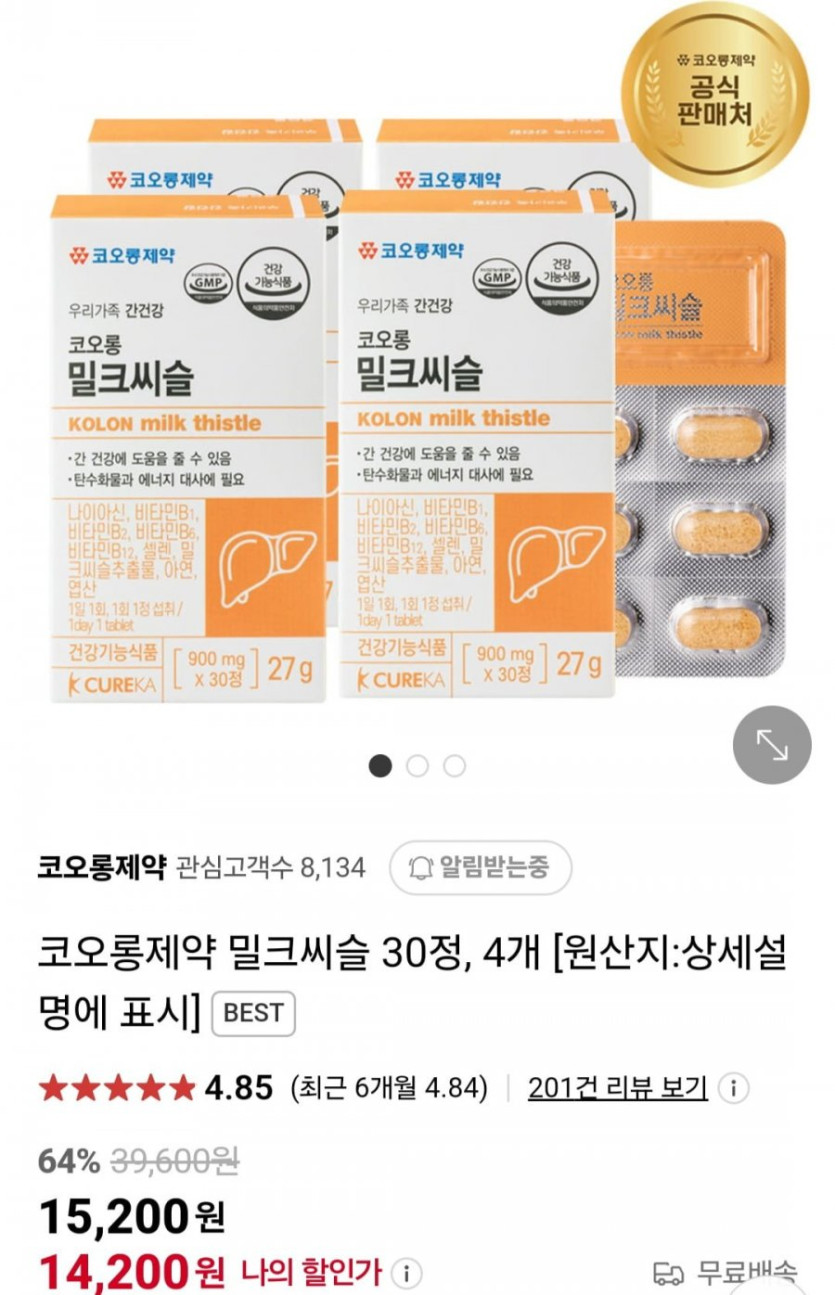The height and width of the screenshot is (1295, 835).
Task: Open the info icon beside 나의 할인가
Action: [405, 1273]
